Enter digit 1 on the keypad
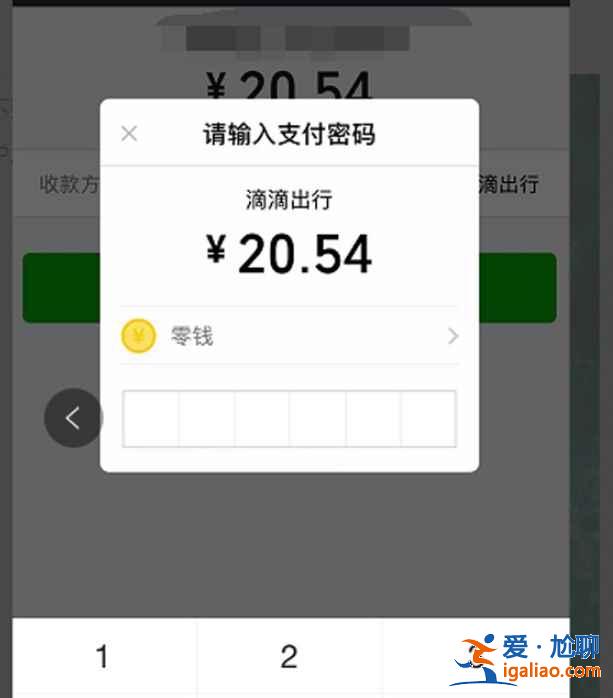Image resolution: width=613 pixels, height=698 pixels. [103, 657]
